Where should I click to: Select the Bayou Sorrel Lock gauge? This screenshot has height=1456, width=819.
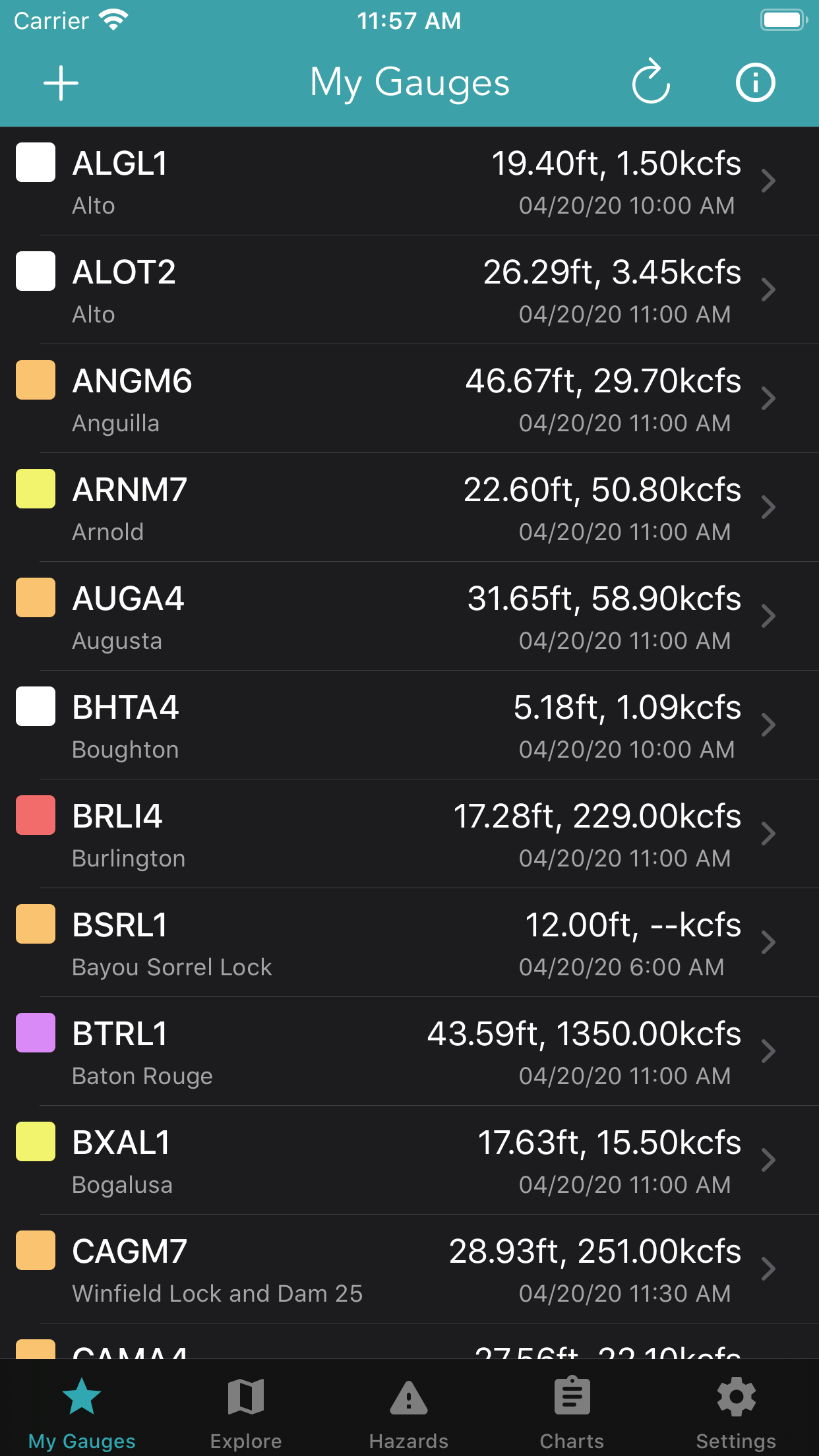pyautogui.click(x=409, y=943)
